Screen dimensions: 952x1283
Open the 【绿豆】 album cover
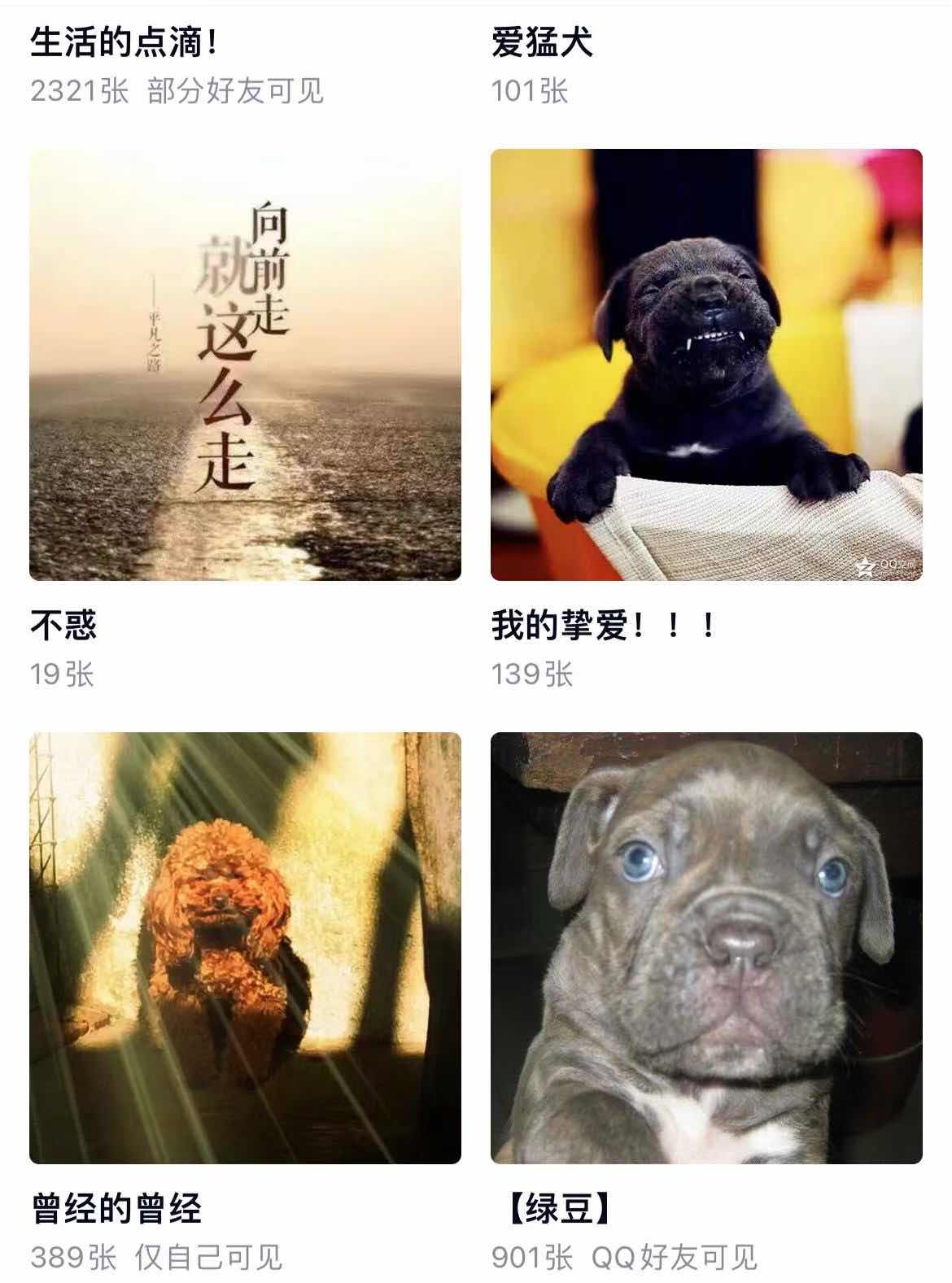706,948
